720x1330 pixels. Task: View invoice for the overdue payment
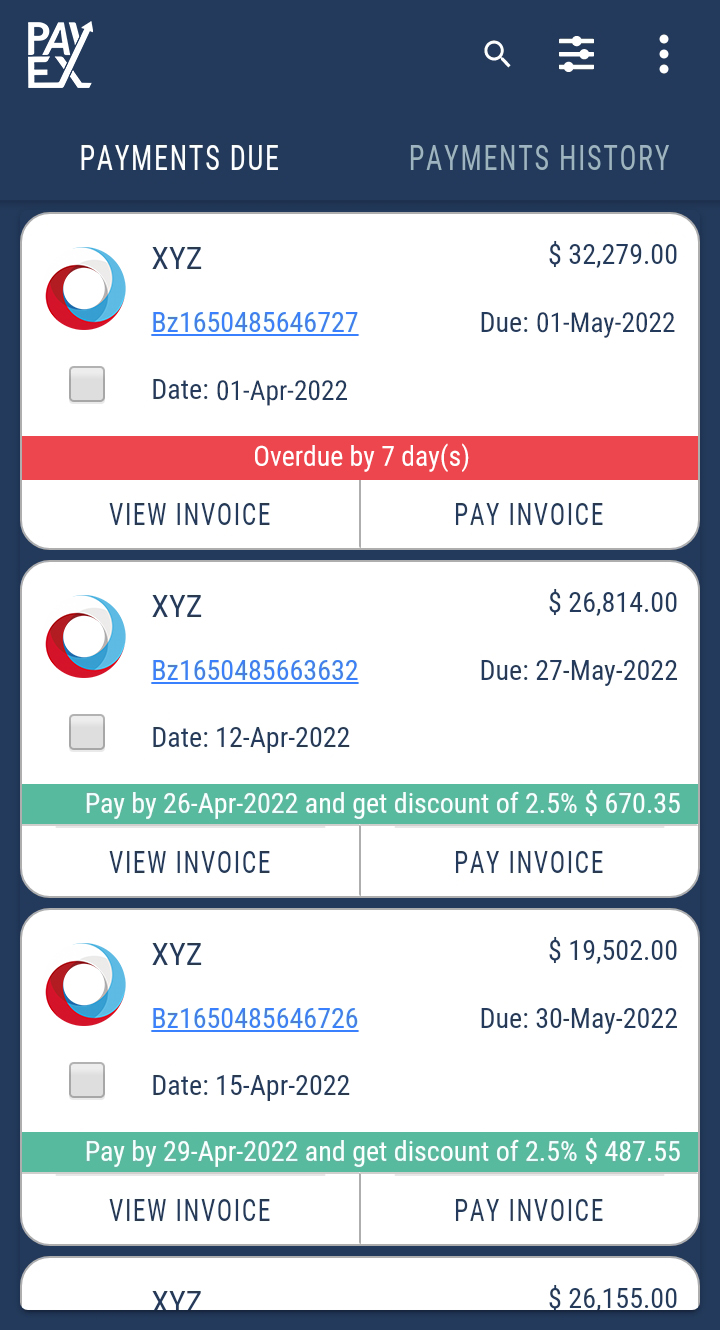(189, 514)
